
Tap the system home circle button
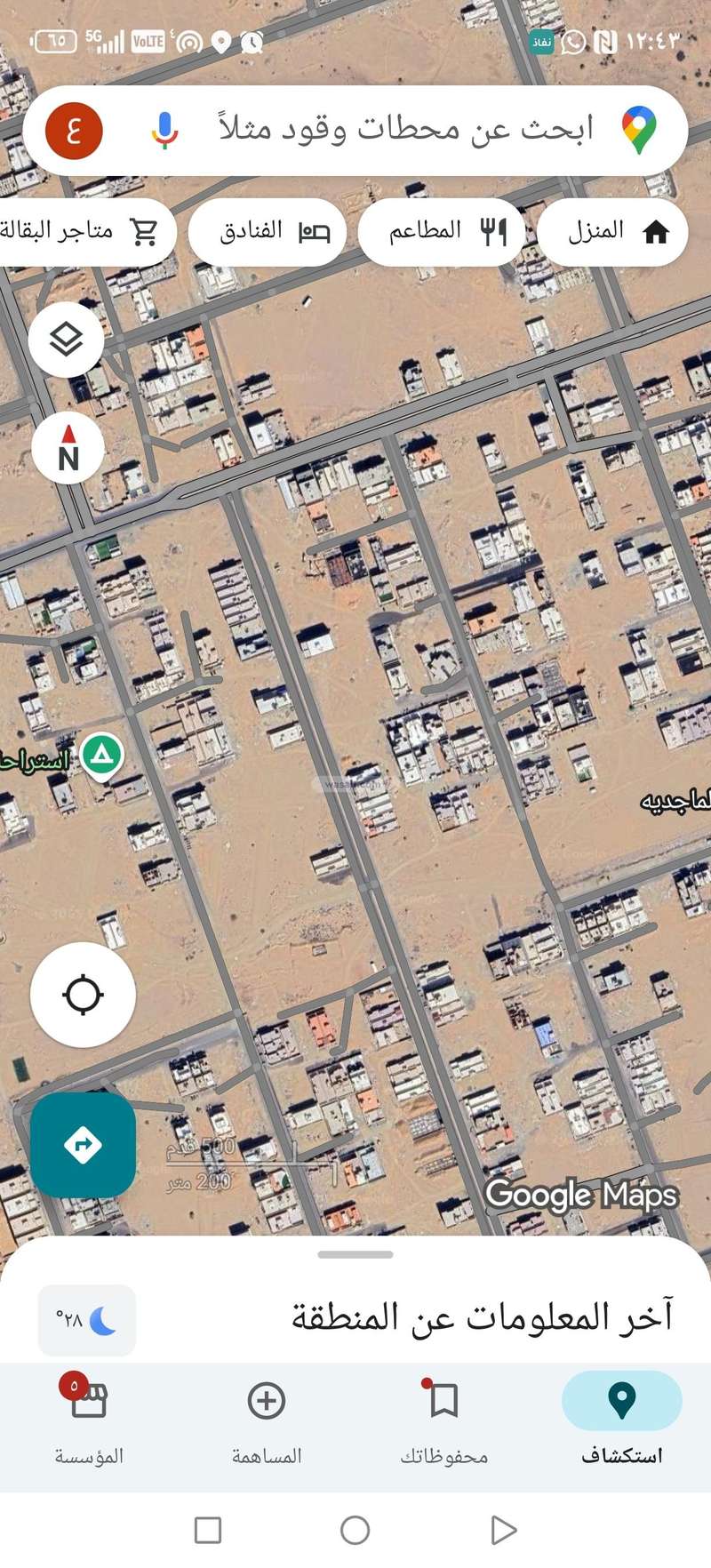[x=355, y=1530]
